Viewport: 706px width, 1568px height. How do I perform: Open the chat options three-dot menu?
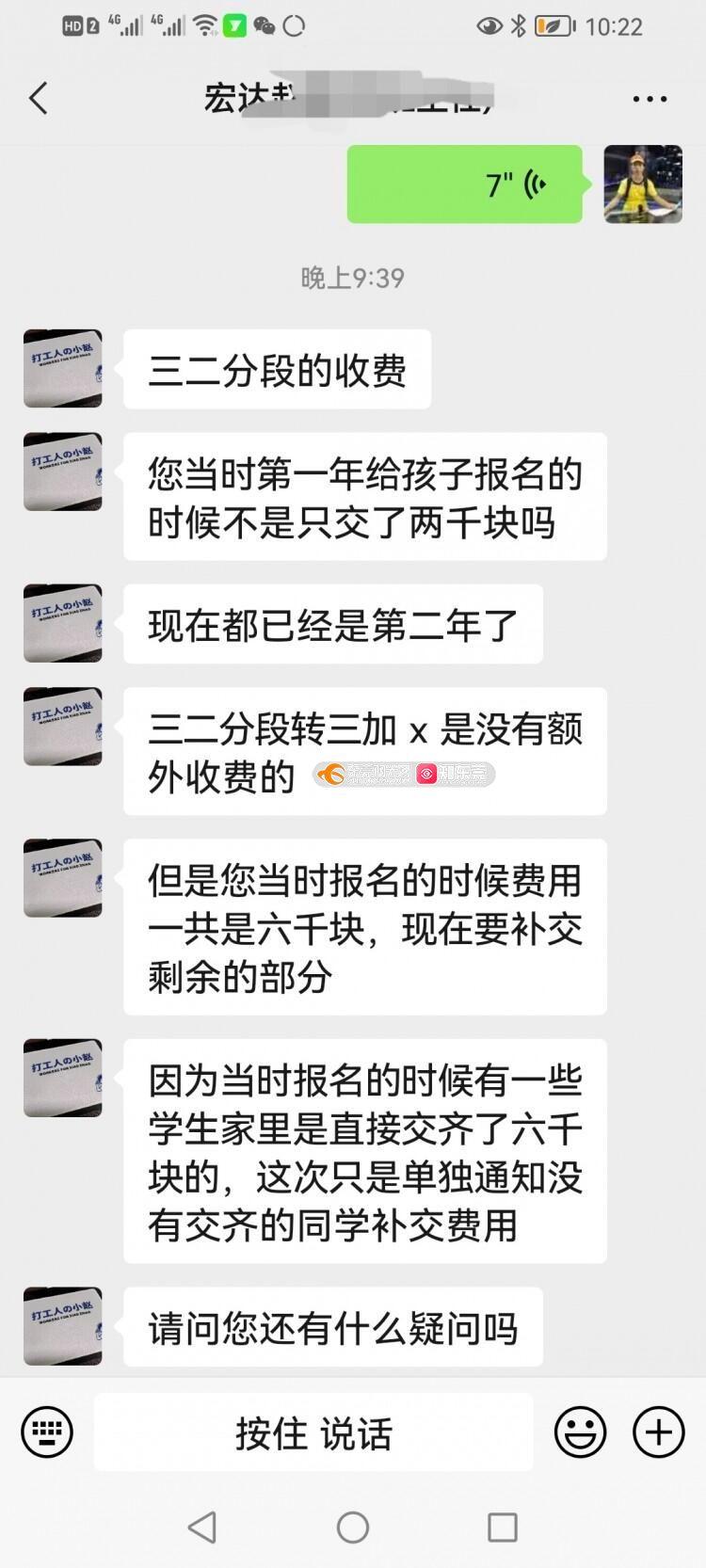[x=650, y=99]
